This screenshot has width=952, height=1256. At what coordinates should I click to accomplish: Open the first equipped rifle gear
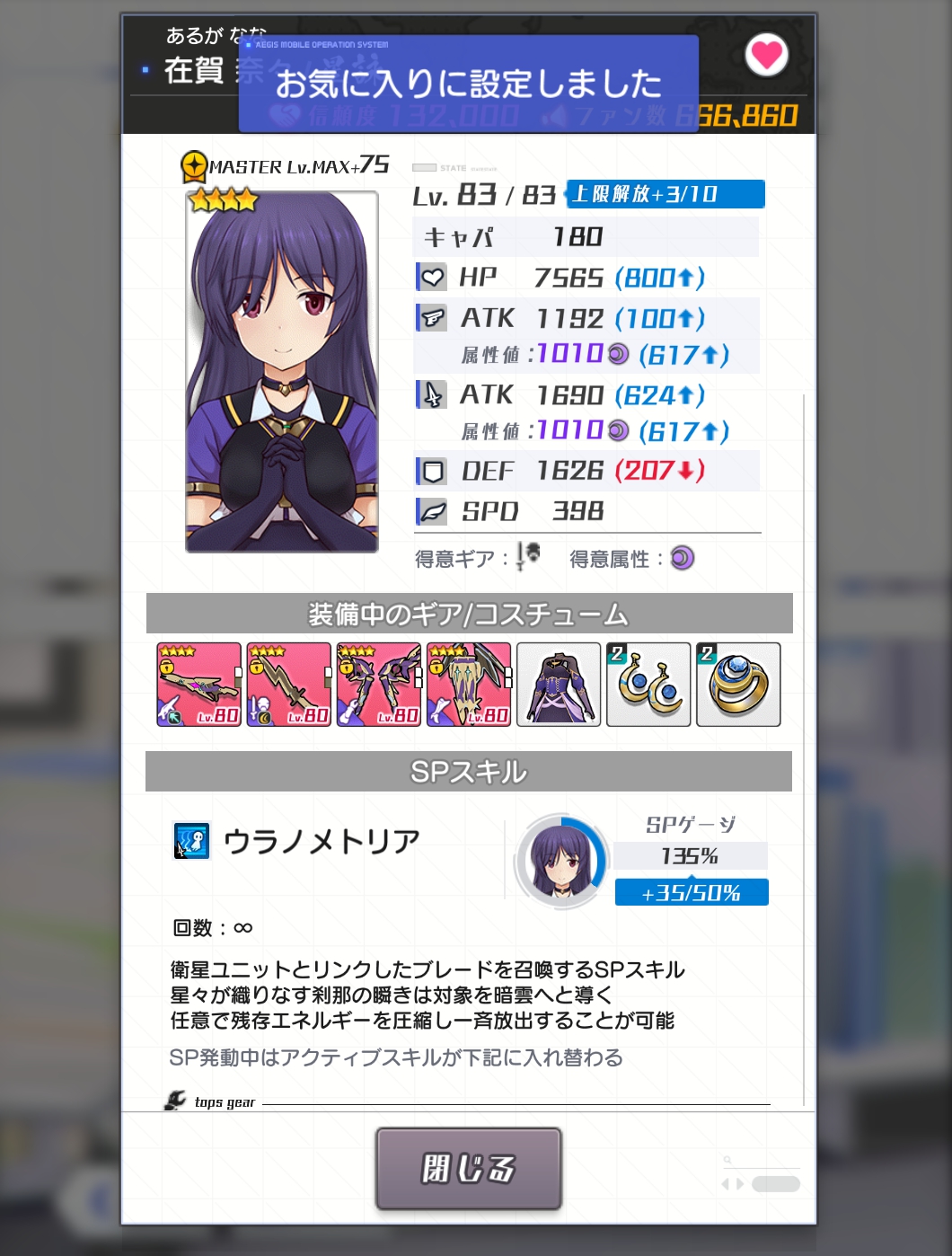tap(198, 684)
